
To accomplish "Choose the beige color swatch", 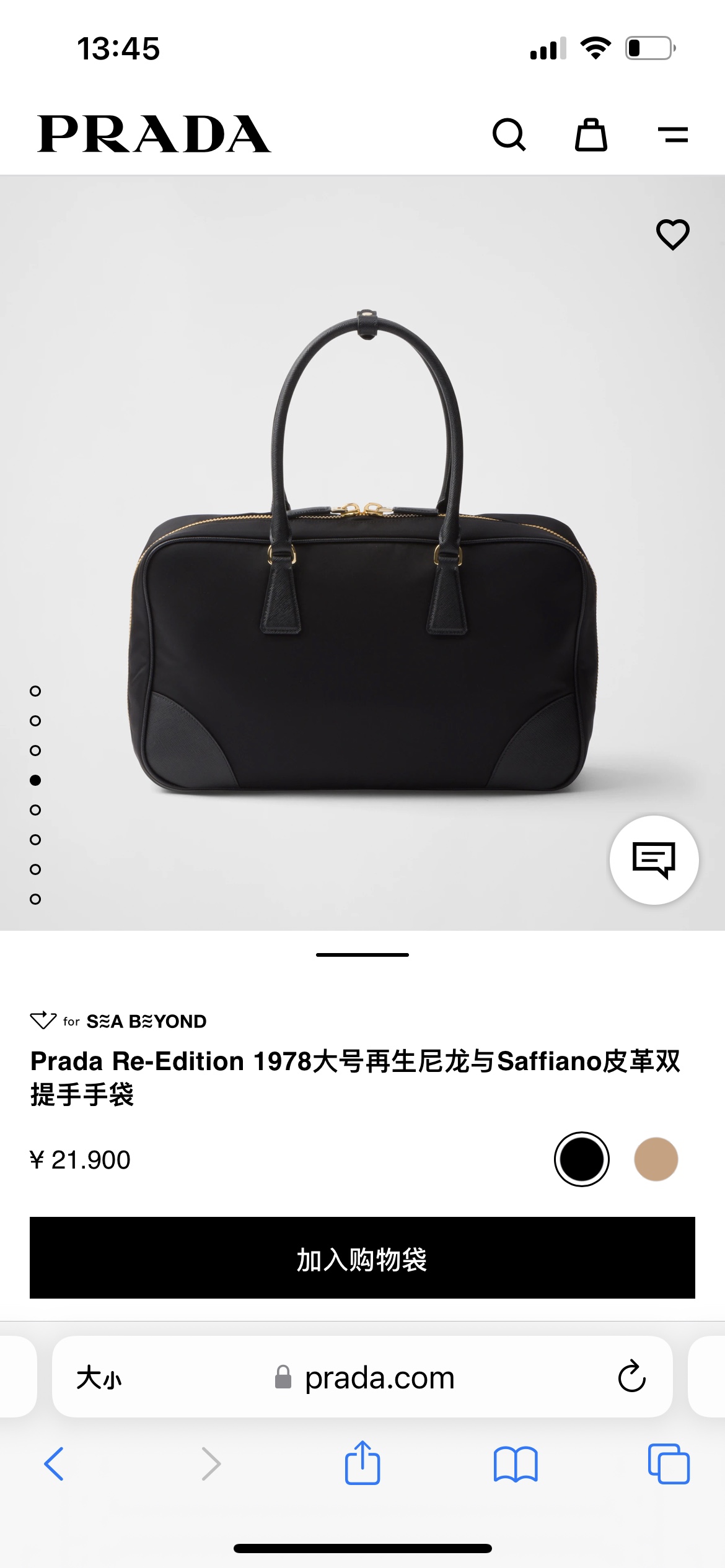I will [656, 1159].
